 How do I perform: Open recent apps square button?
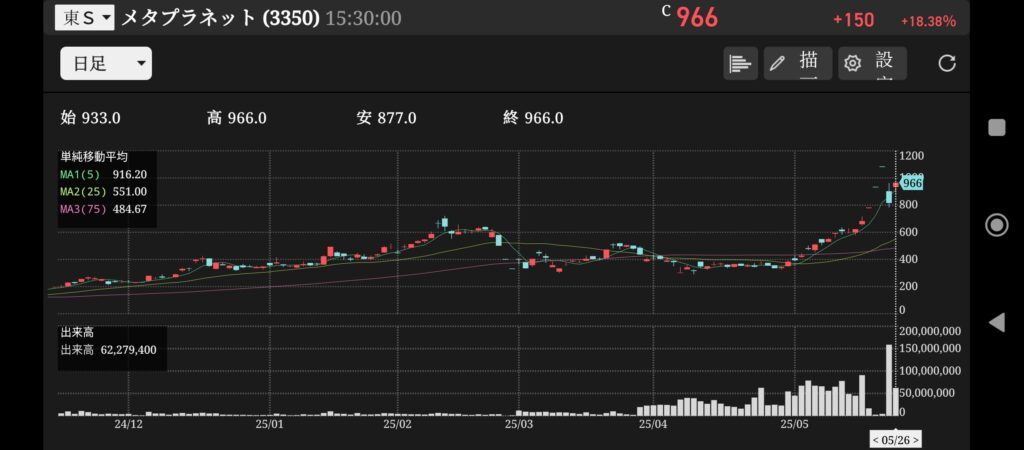[x=996, y=127]
